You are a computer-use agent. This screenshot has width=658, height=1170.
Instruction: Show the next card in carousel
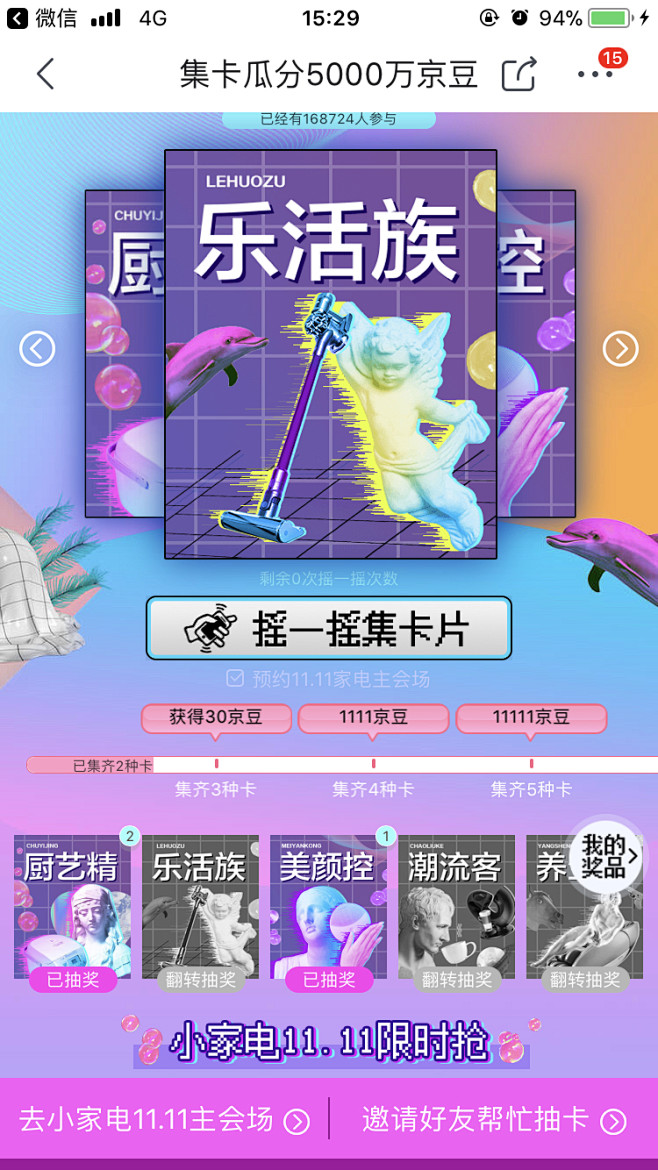pos(621,348)
